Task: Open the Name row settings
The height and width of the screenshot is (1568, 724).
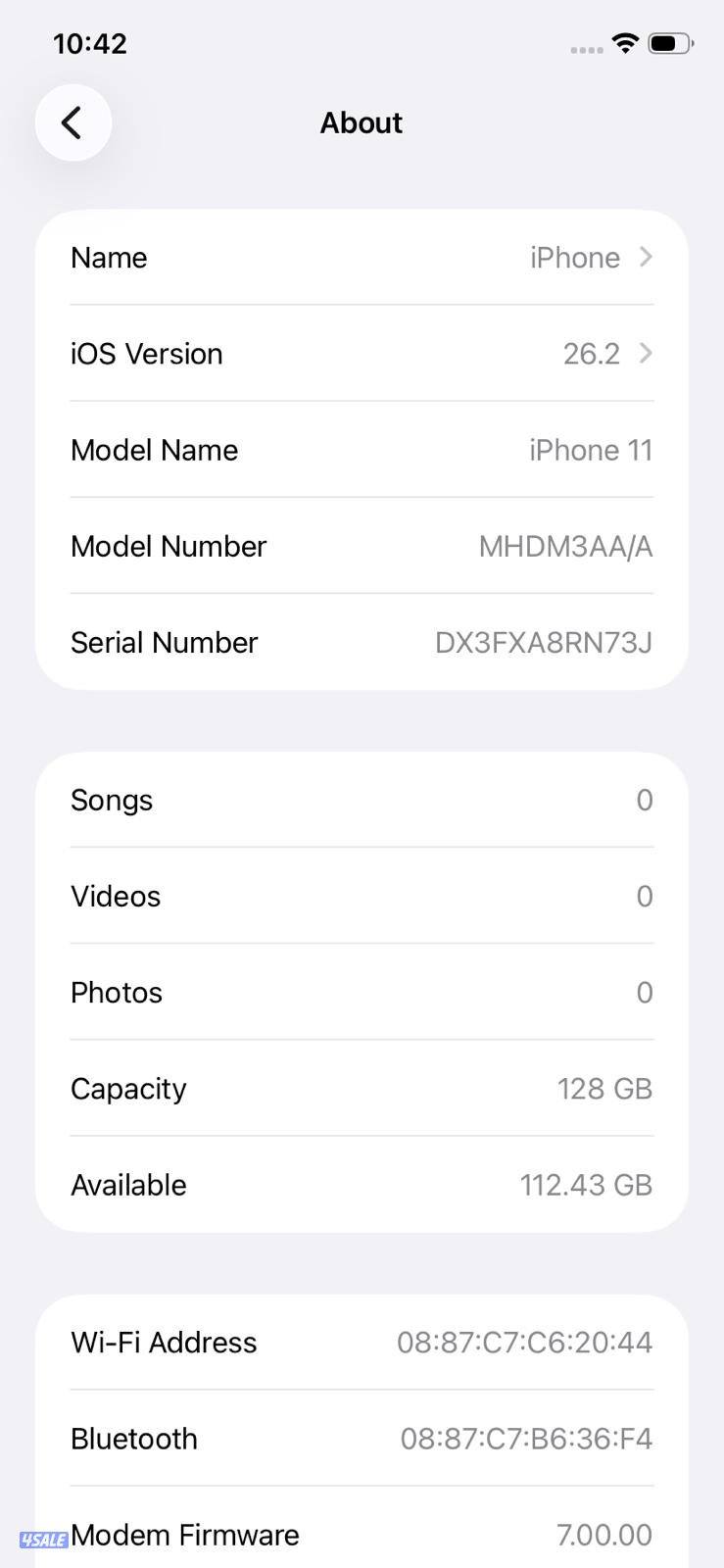Action: click(362, 257)
